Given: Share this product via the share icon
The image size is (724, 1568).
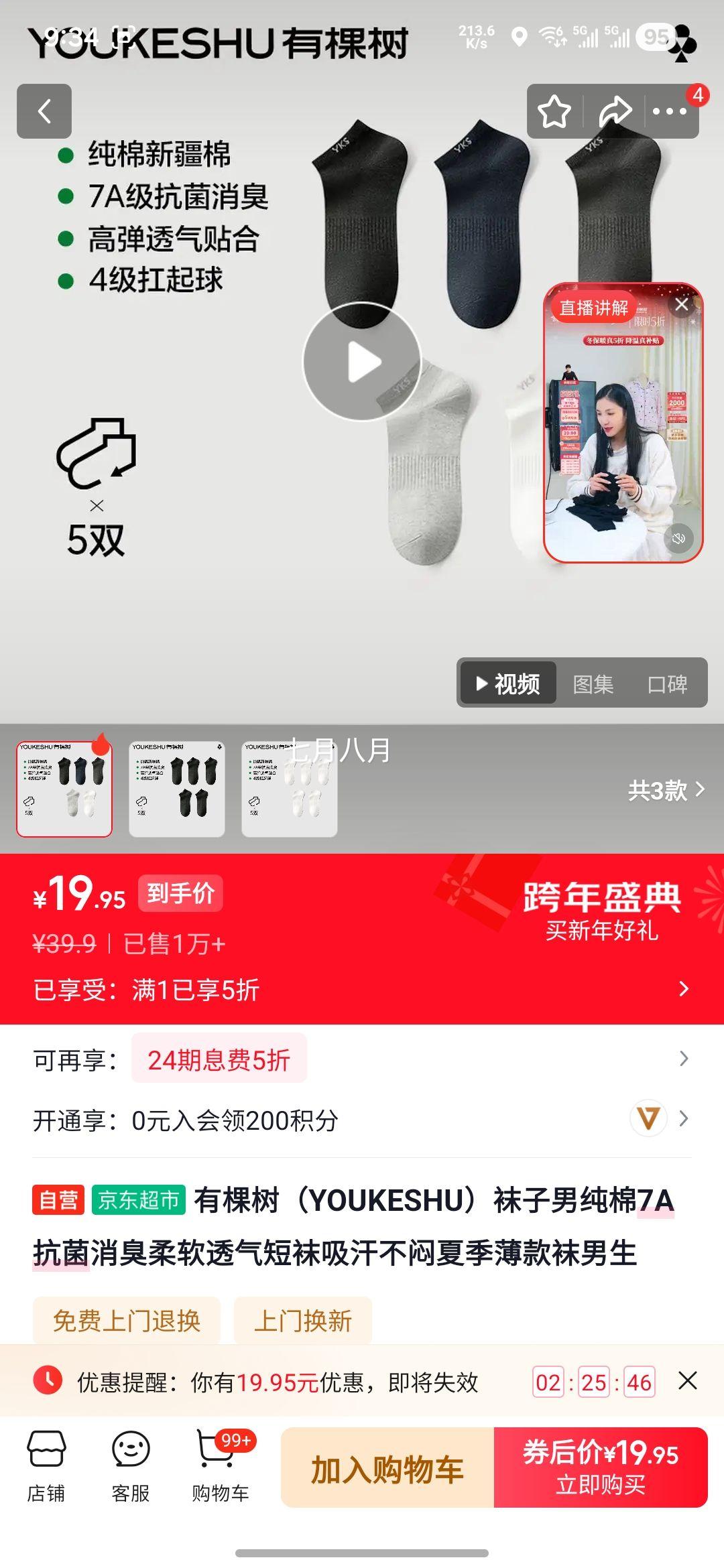Looking at the screenshot, I should point(614,109).
